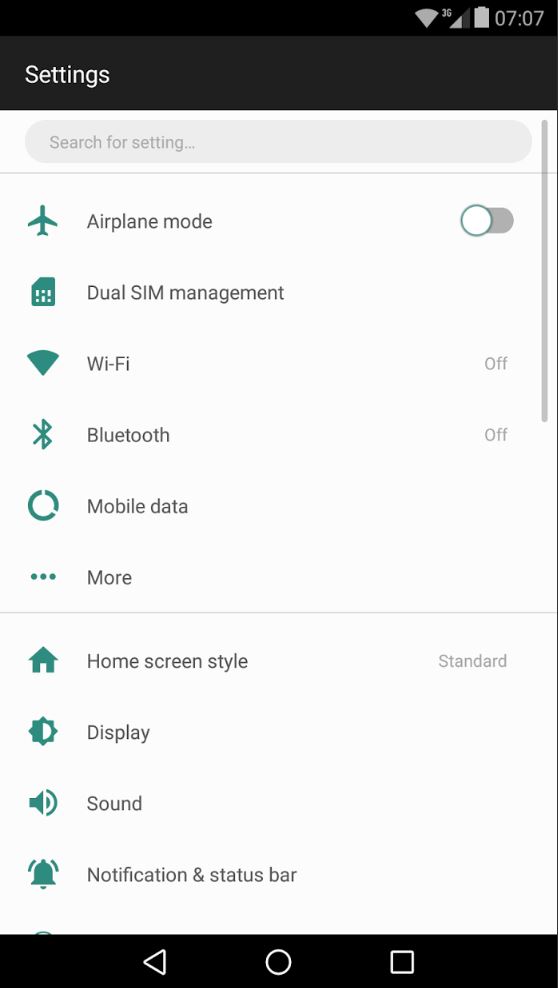
Task: Open Dual SIM management
Action: (x=279, y=293)
